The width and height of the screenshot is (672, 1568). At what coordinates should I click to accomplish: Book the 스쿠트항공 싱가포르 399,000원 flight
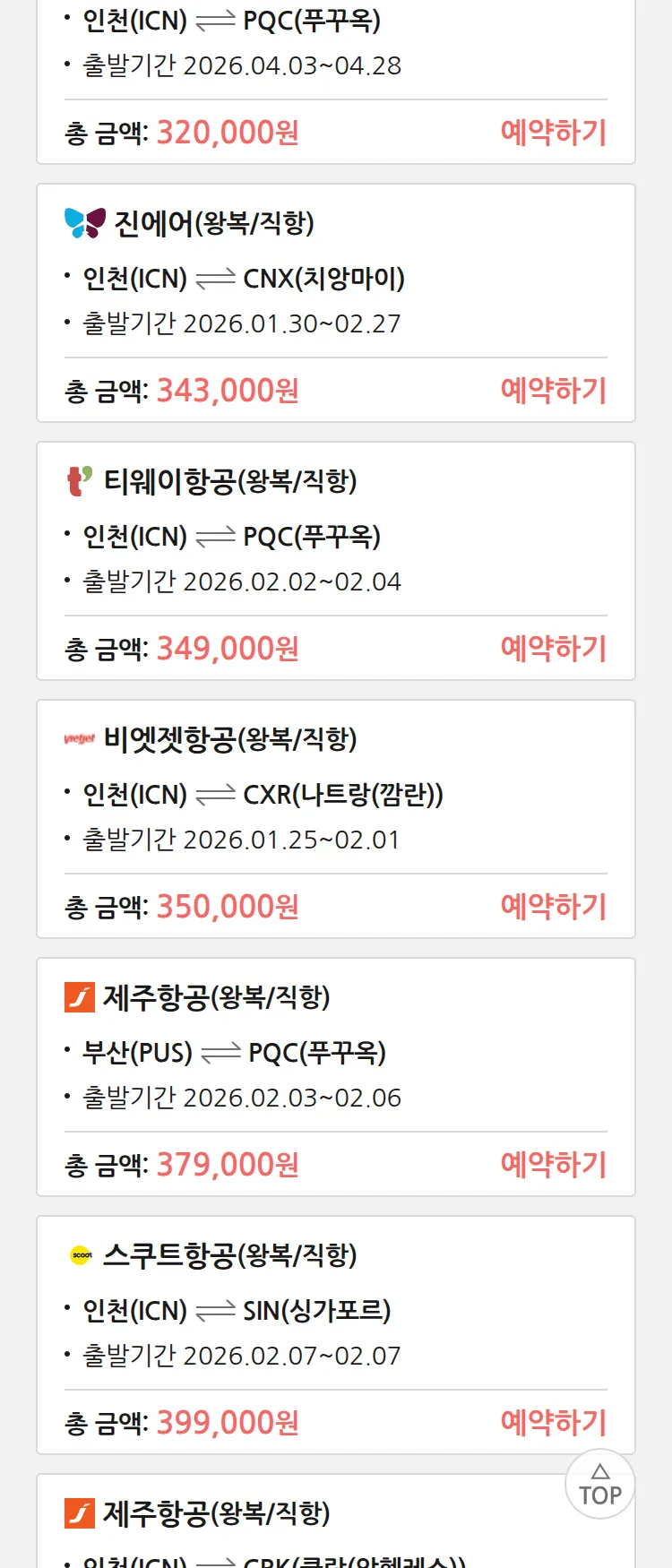(x=553, y=1423)
